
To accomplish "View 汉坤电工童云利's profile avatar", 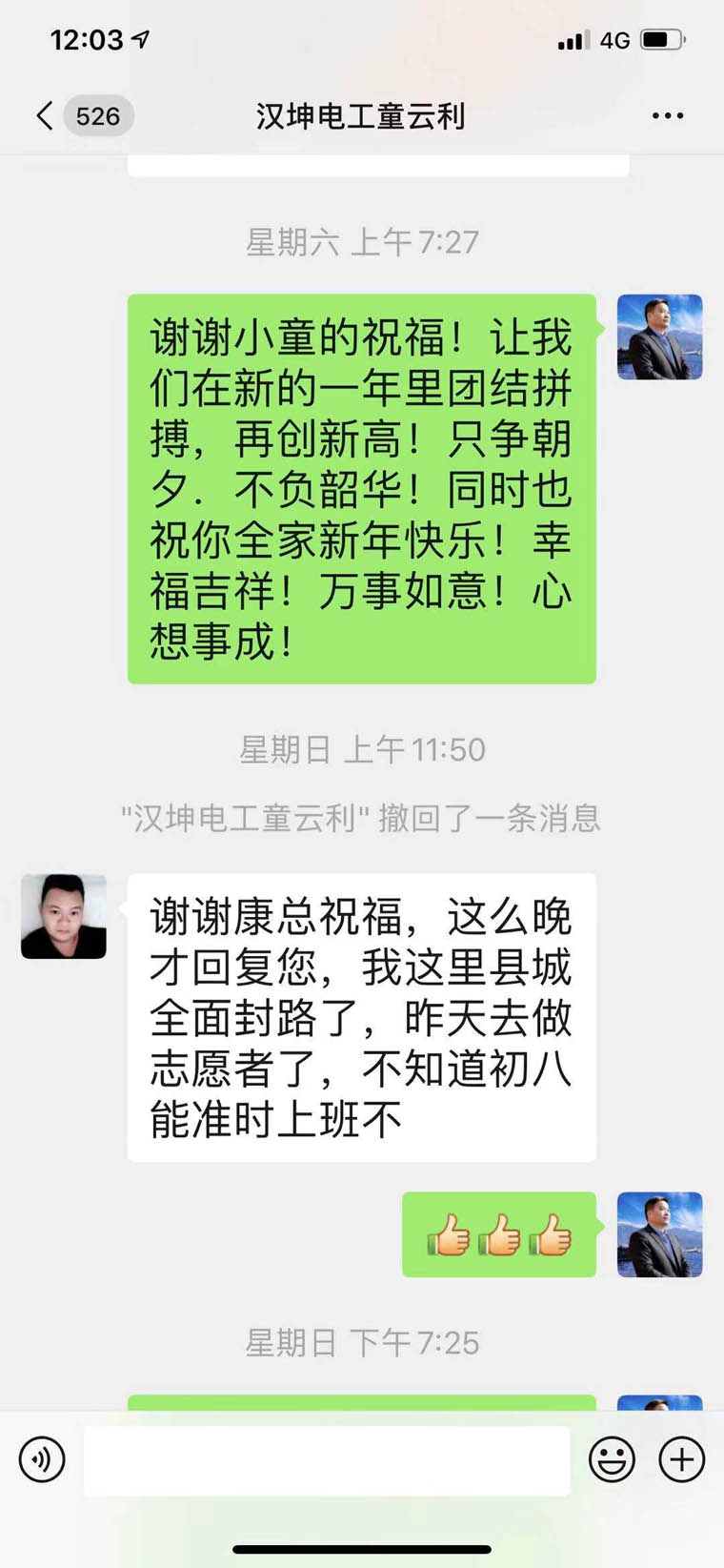I will point(64,916).
